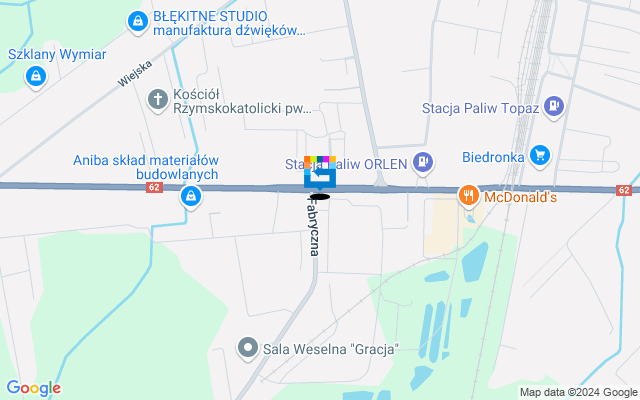Select the Sala Weselna "Gracja" marker
The width and height of the screenshot is (640, 400).
[247, 347]
